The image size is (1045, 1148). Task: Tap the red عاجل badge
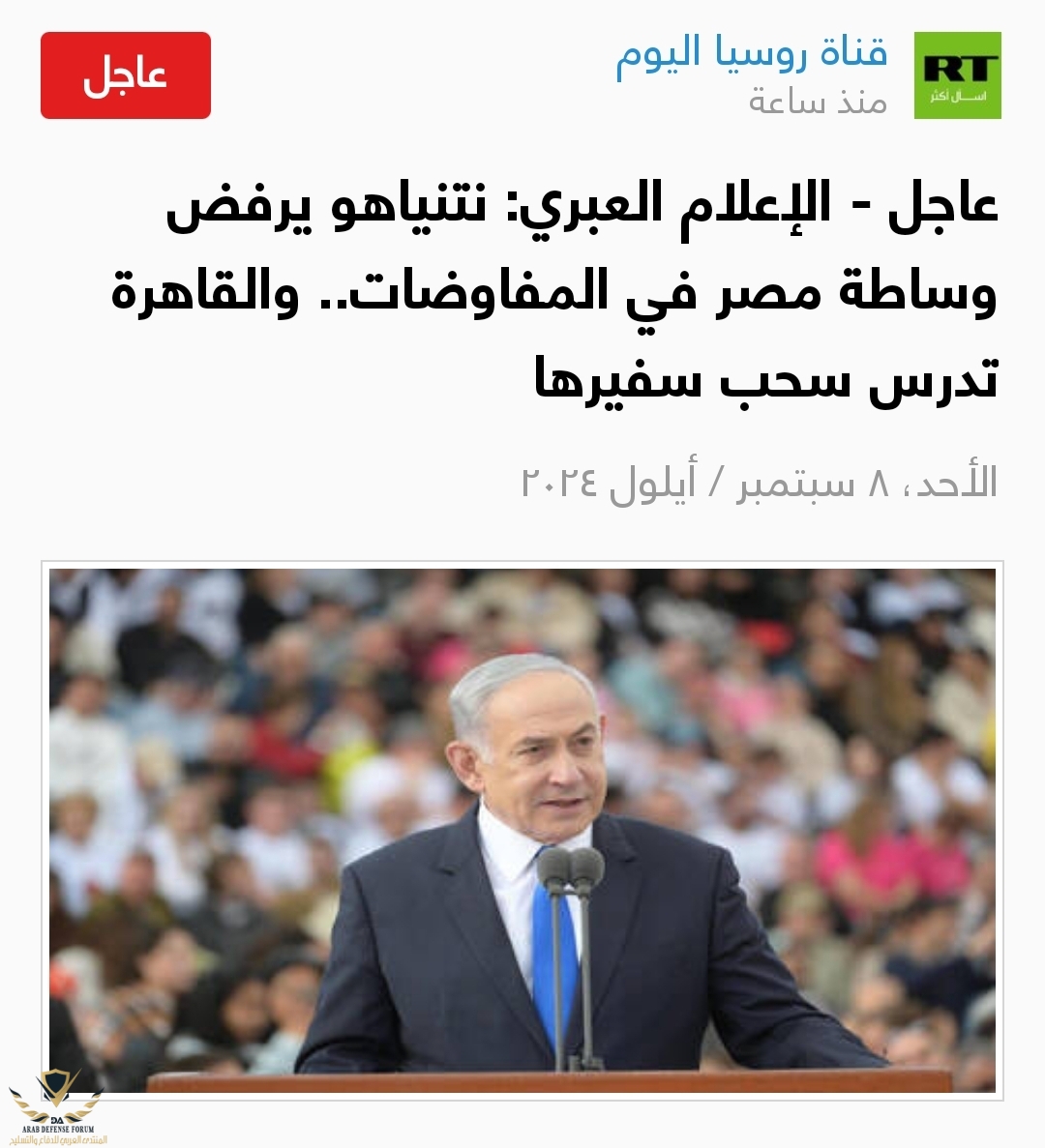pos(126,75)
